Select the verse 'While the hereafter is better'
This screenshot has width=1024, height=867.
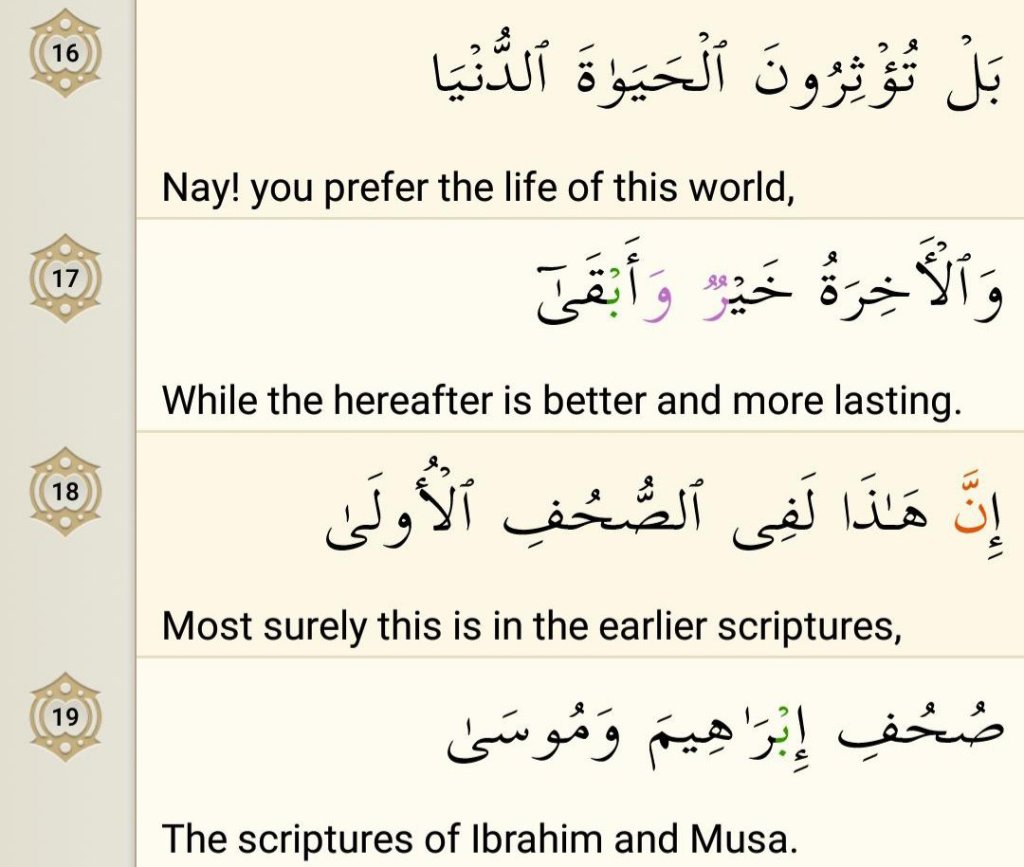tap(560, 400)
